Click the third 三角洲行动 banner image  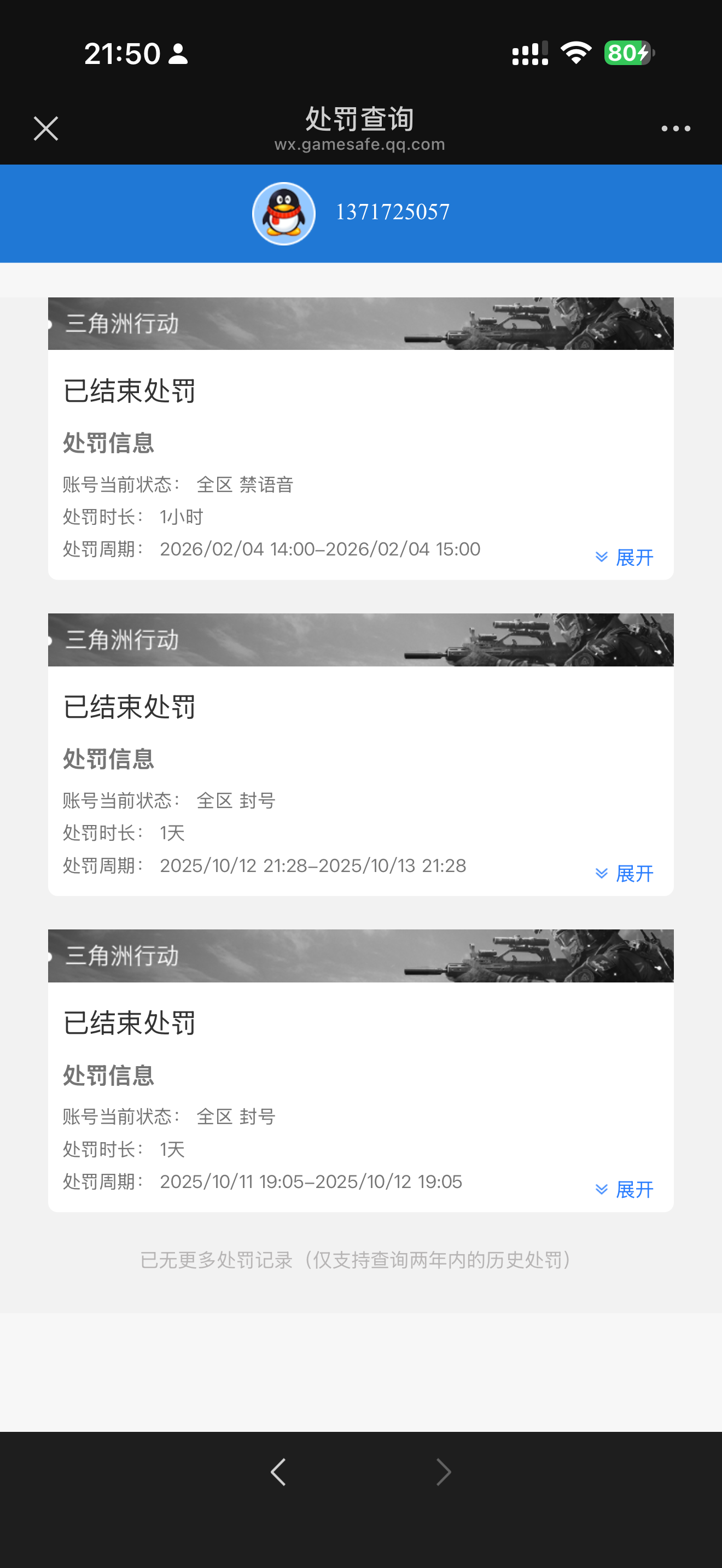360,956
